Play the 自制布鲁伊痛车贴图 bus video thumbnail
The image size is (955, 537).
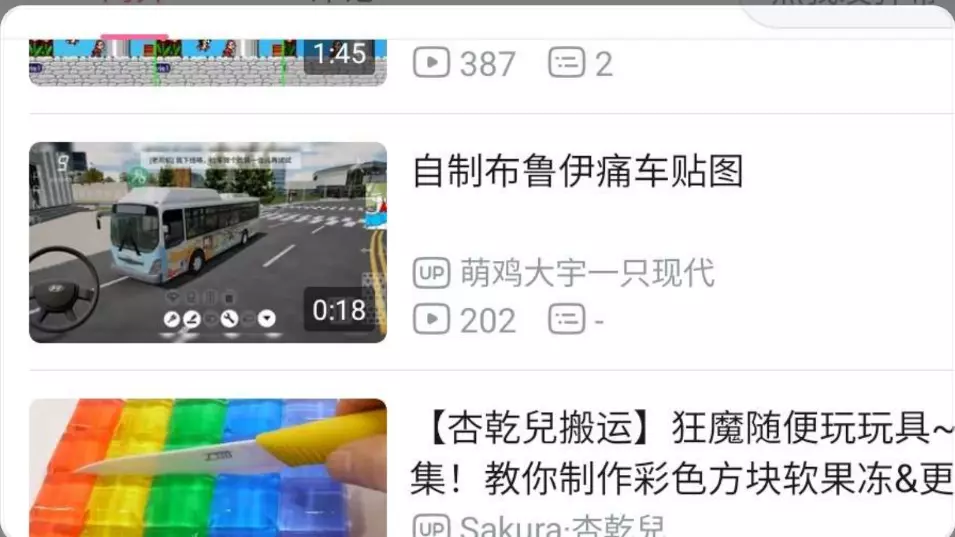[208, 242]
